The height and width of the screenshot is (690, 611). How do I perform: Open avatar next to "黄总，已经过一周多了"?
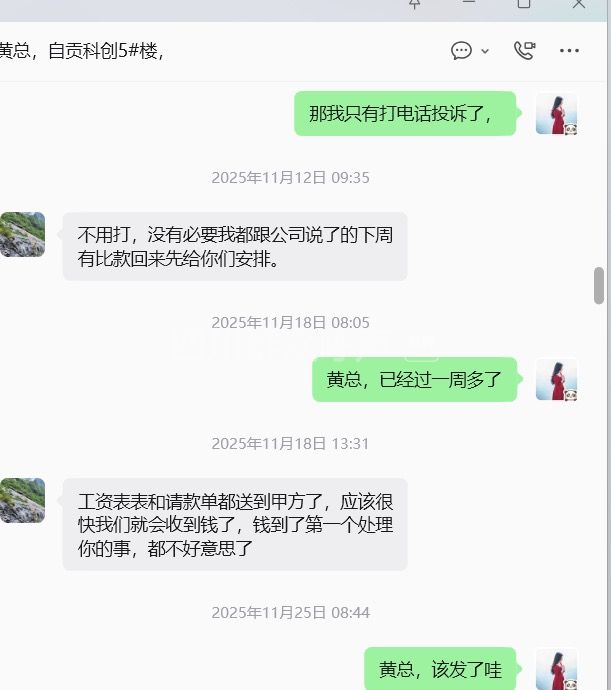[556, 380]
